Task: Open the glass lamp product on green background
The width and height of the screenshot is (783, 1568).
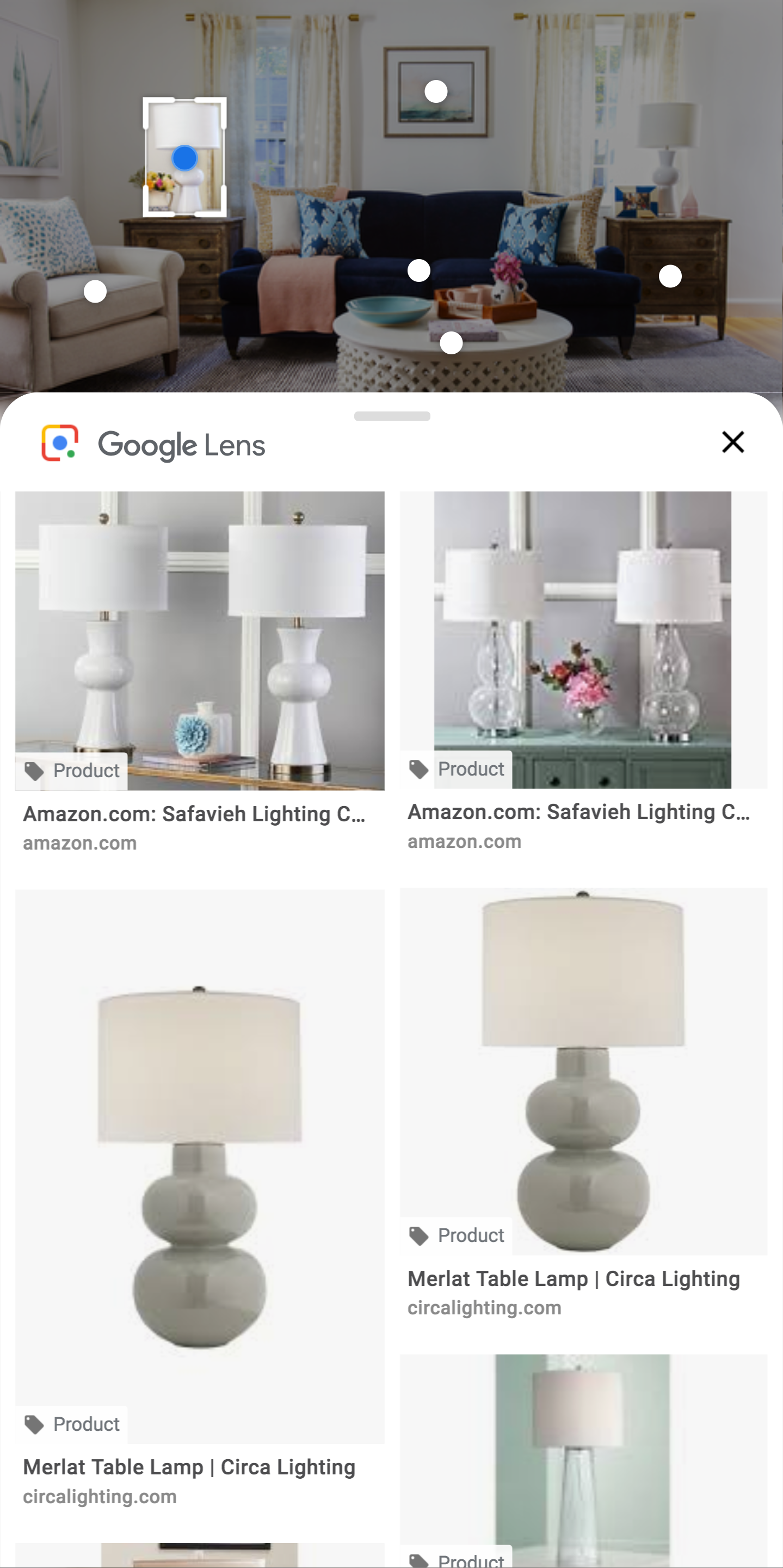Action: click(x=583, y=1461)
